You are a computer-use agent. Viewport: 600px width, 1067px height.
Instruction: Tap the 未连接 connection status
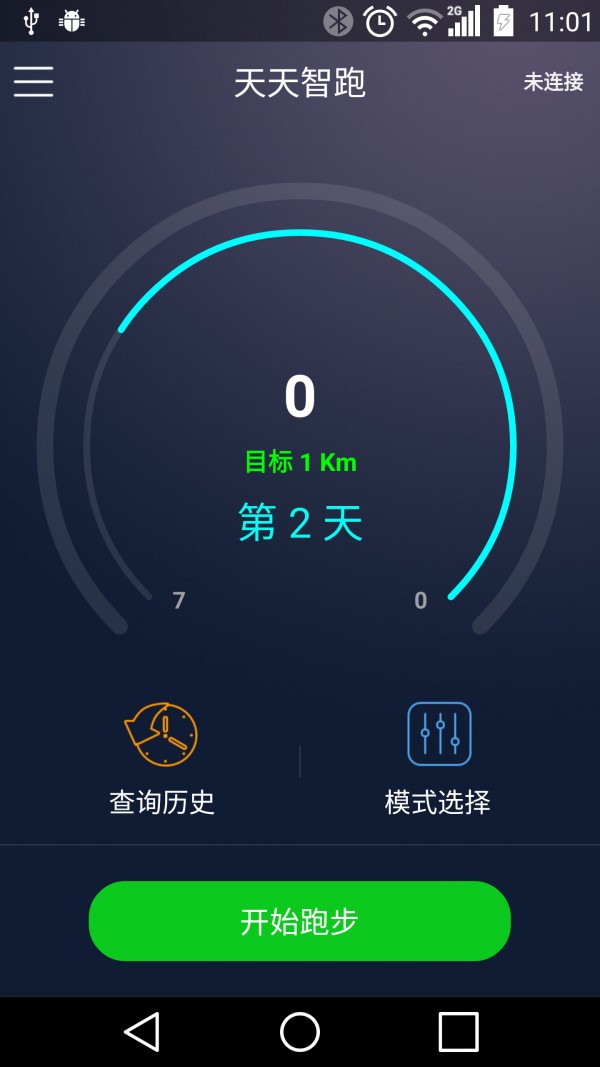(553, 82)
